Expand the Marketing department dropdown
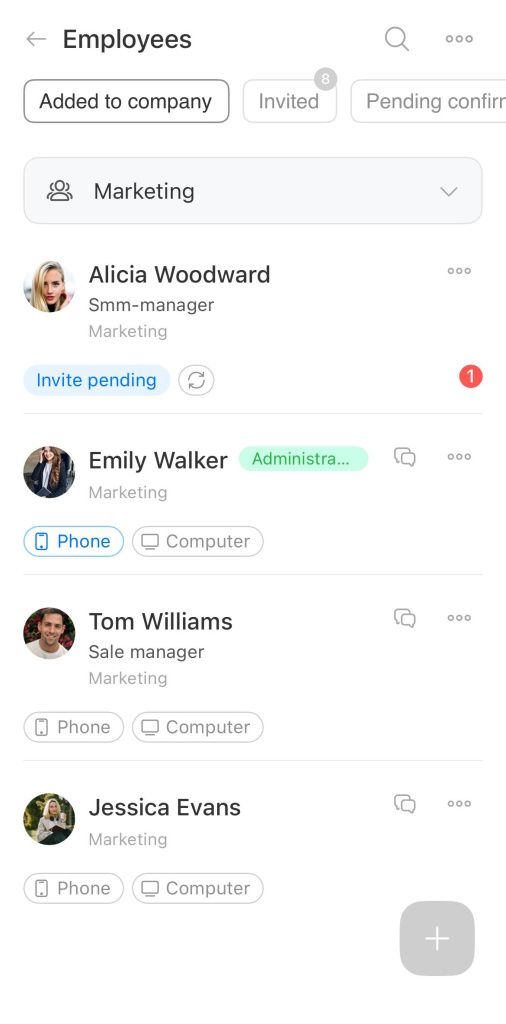Image resolution: width=506 pixels, height=1024 pixels. tap(253, 191)
